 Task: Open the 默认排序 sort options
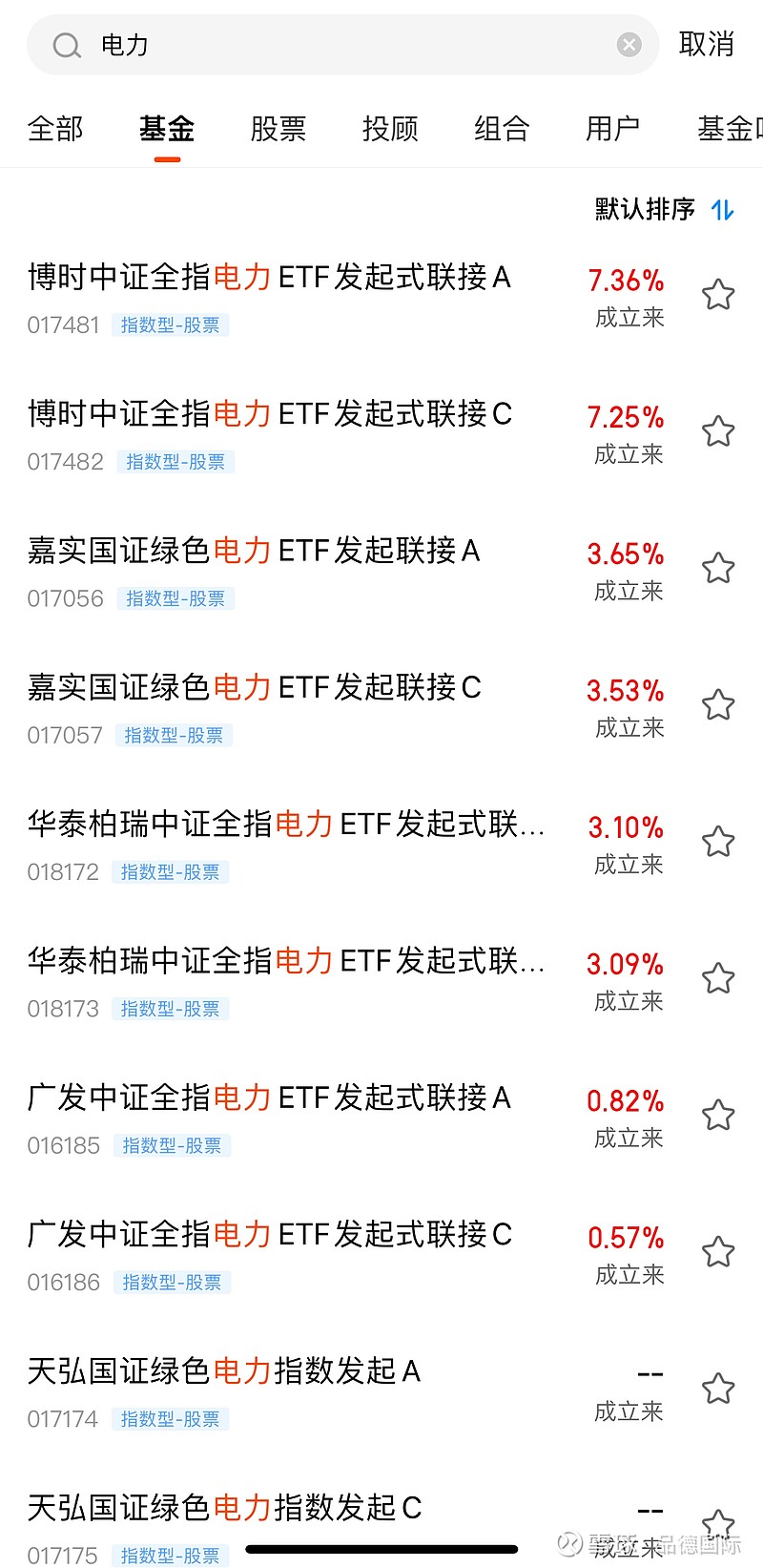[665, 209]
